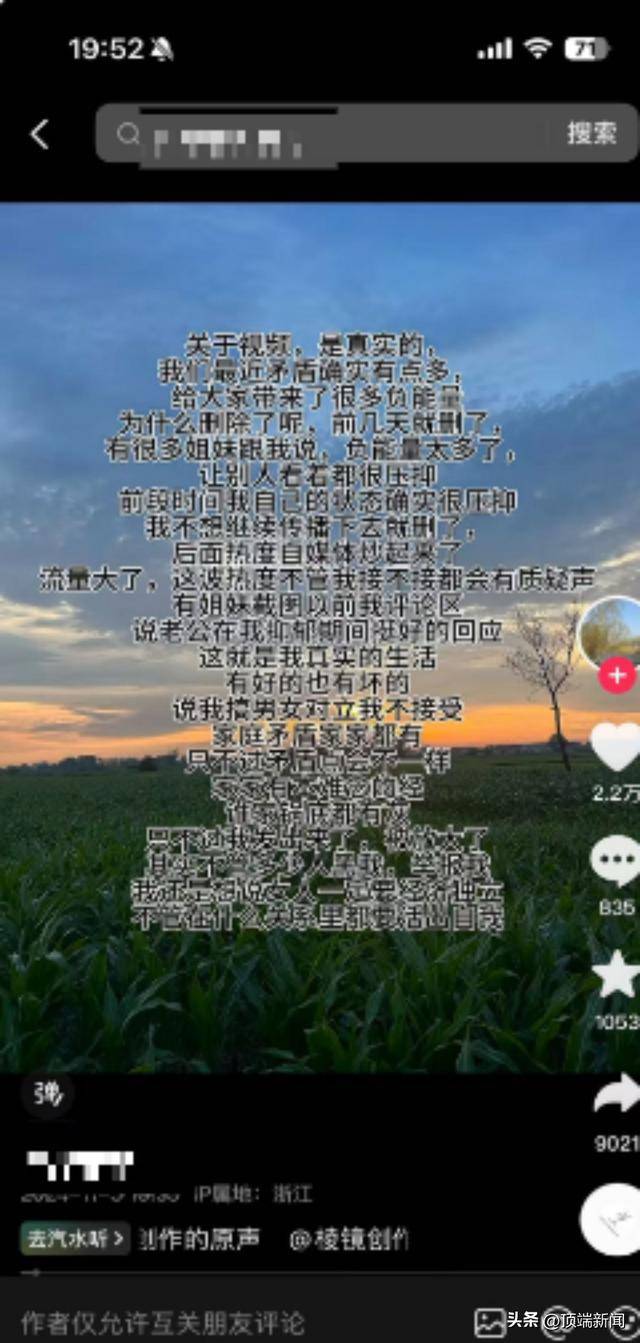Favorite the video with the star icon
The image size is (640, 1343).
[x=616, y=975]
